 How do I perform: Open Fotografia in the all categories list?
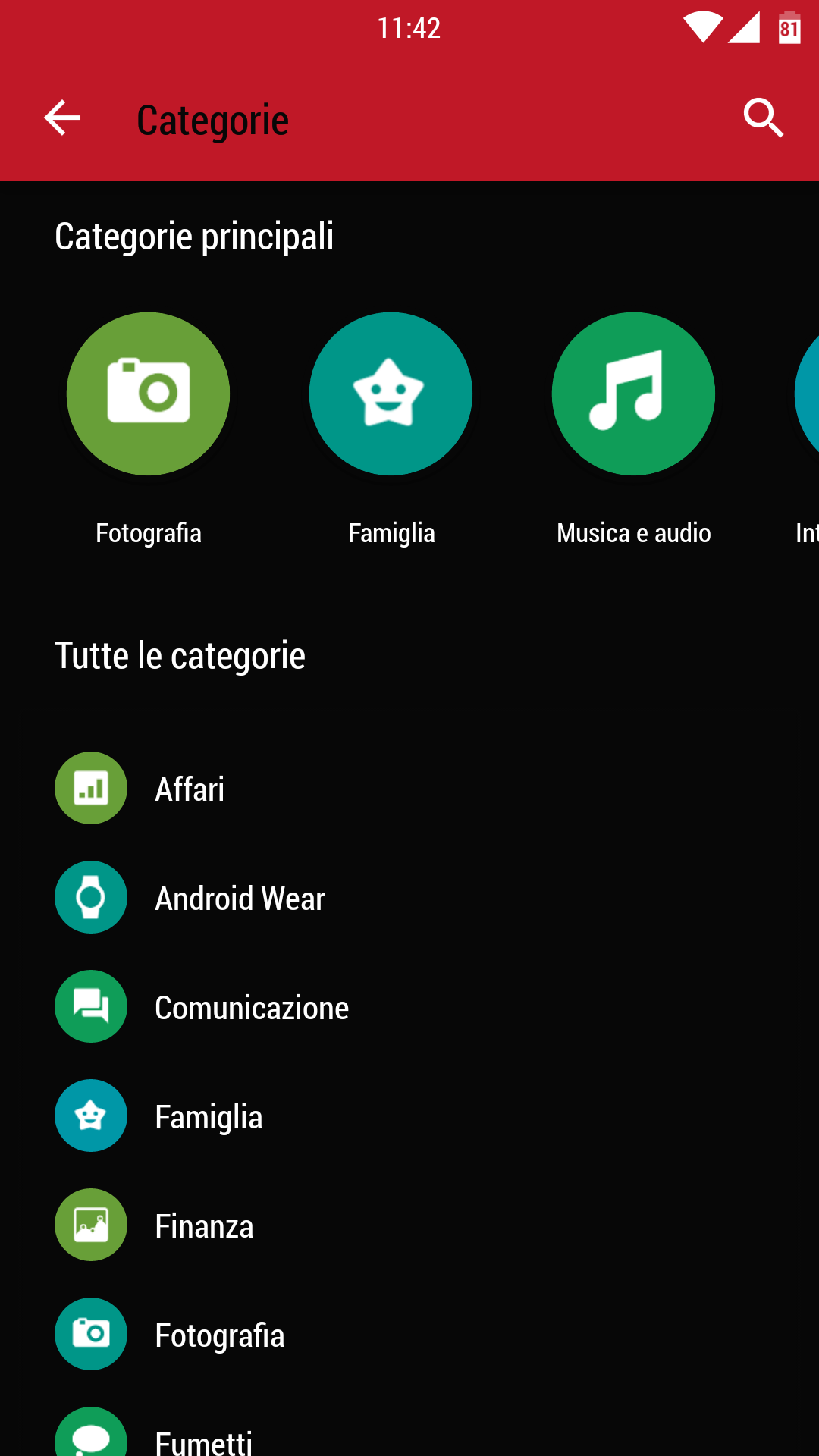(x=409, y=1335)
